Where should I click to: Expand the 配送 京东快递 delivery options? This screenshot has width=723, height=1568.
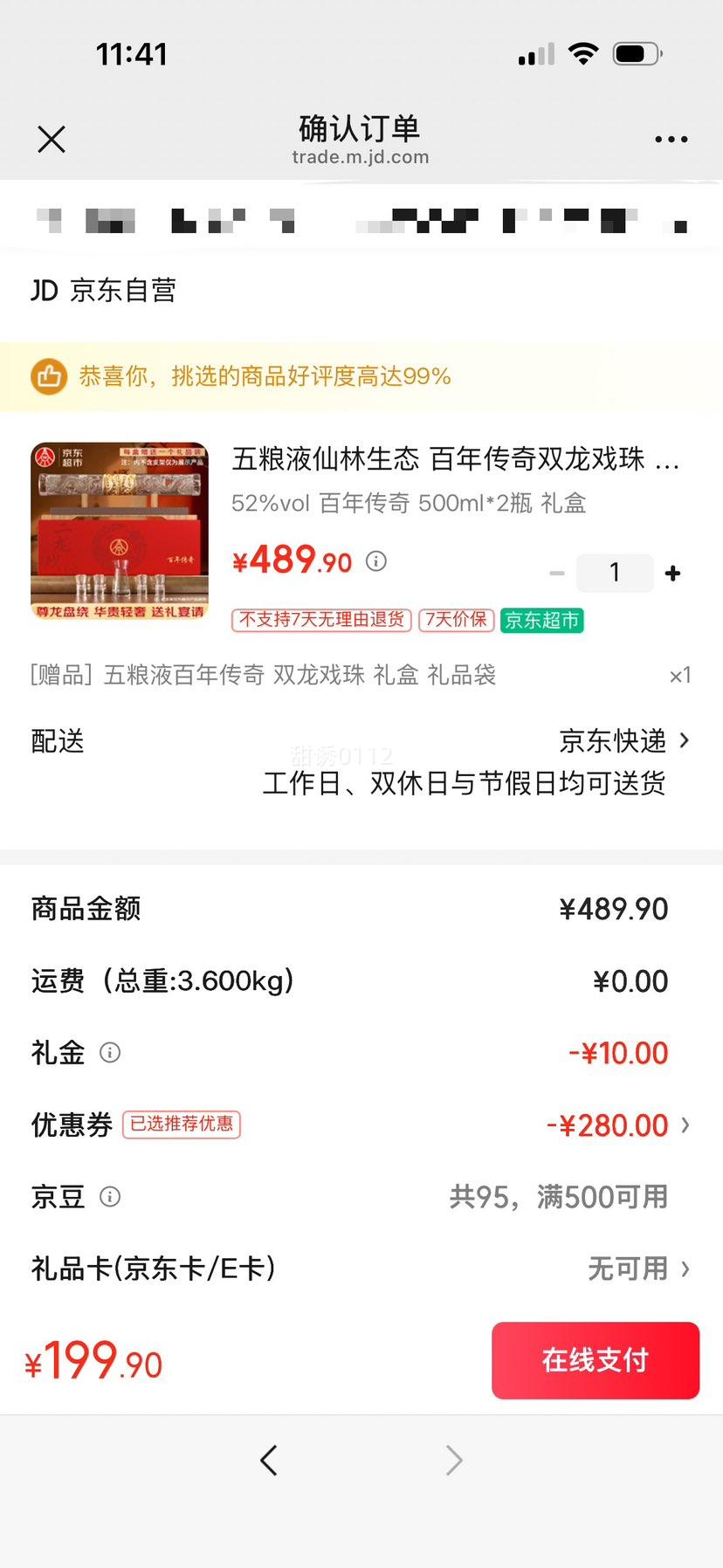[x=620, y=741]
